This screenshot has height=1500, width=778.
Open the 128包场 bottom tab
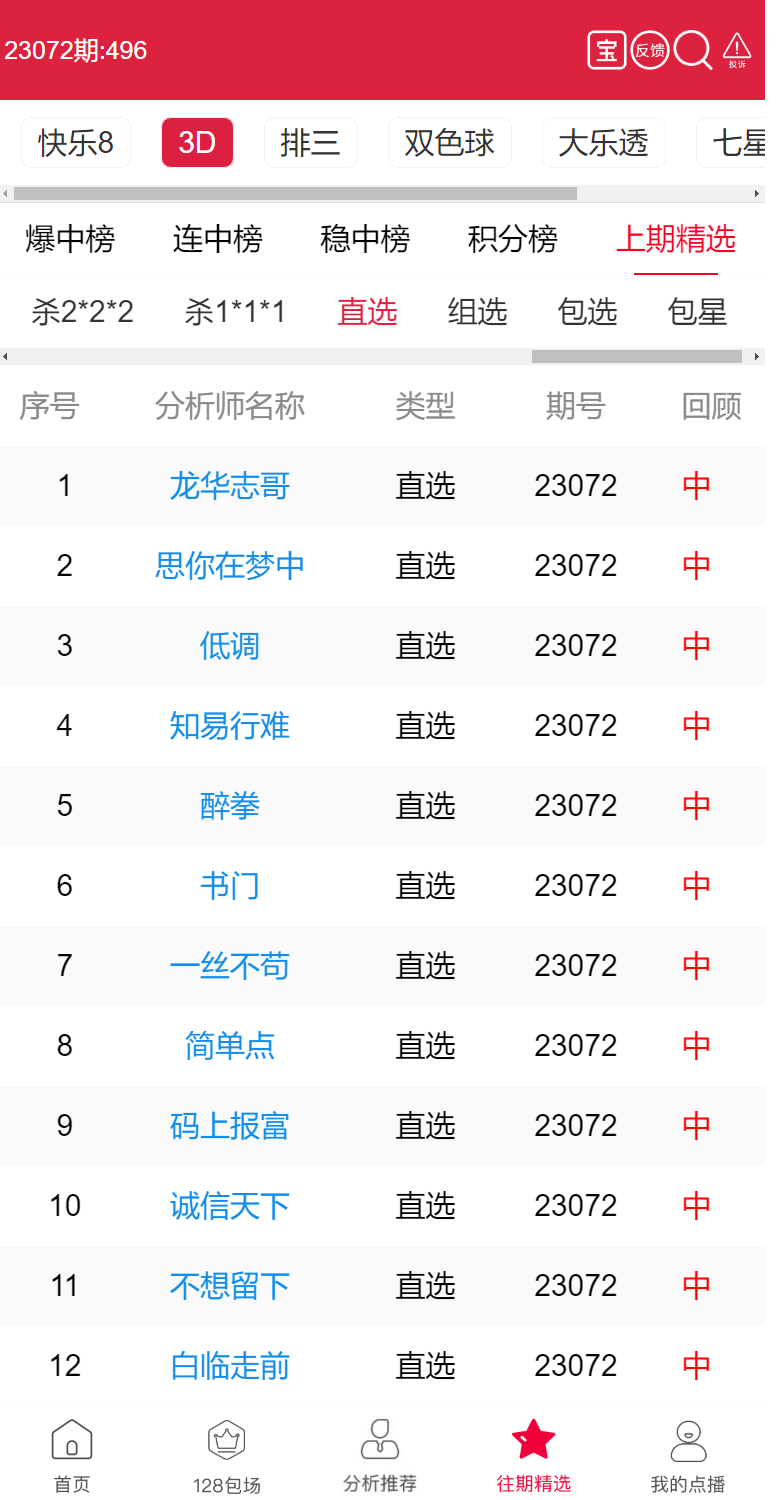[x=227, y=1455]
